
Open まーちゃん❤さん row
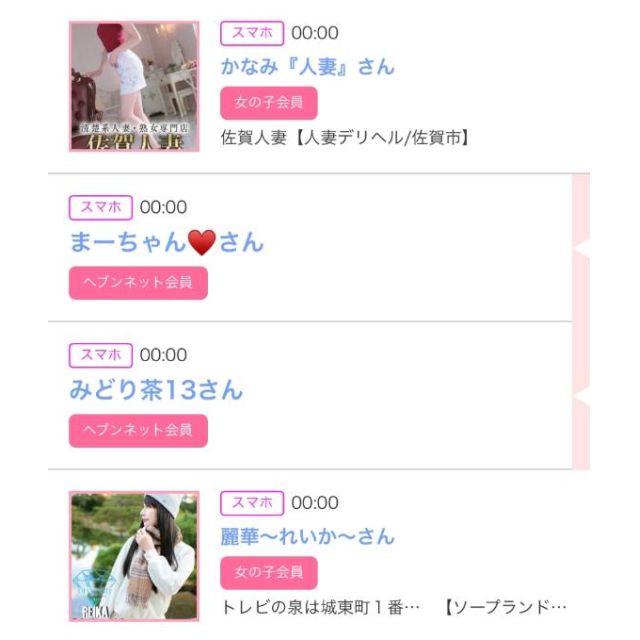(166, 241)
